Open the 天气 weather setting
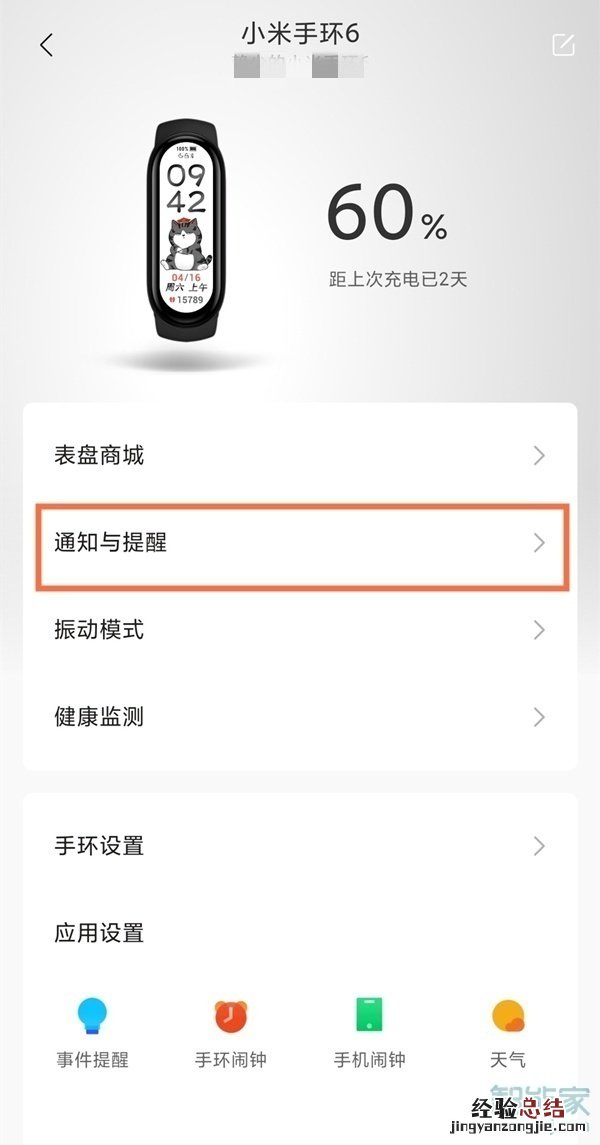The width and height of the screenshot is (600, 1145). pyautogui.click(x=508, y=1032)
